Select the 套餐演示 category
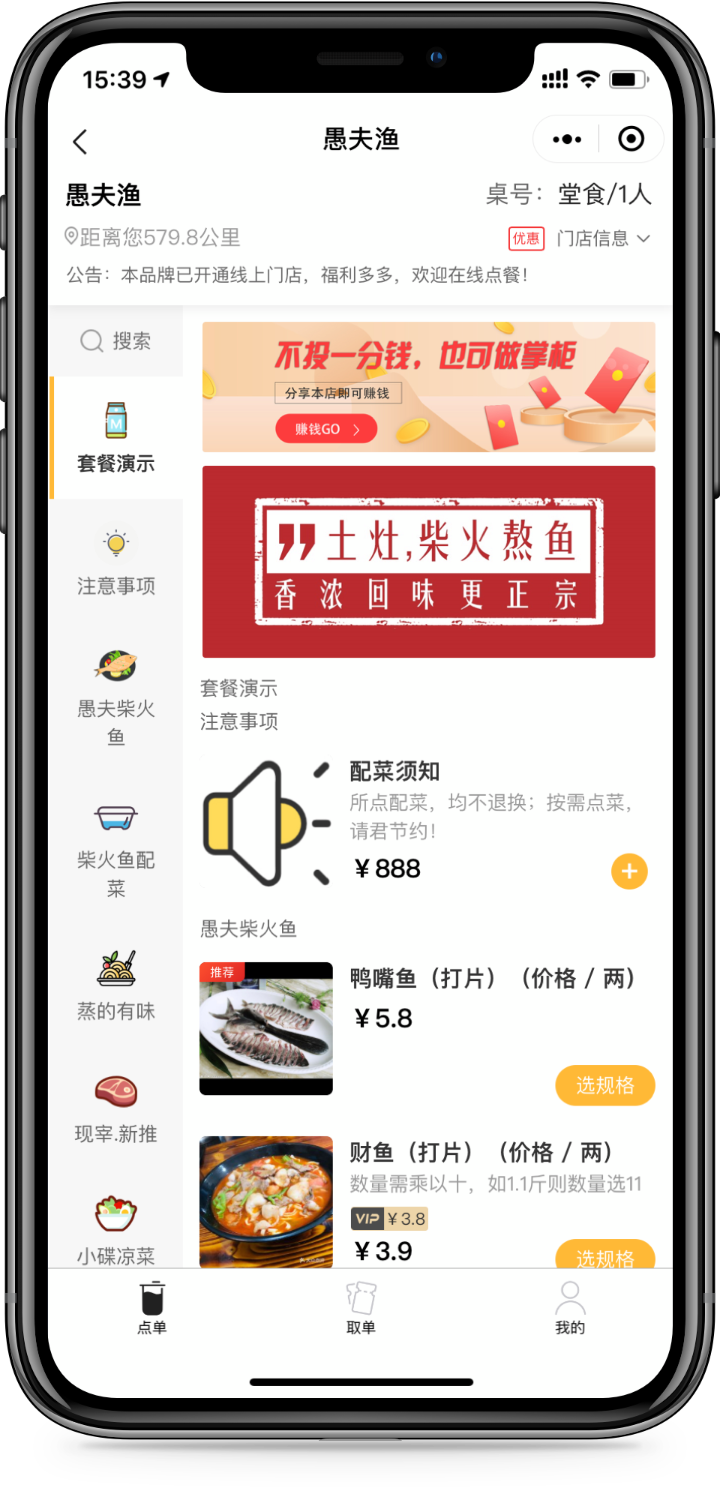 [x=116, y=438]
